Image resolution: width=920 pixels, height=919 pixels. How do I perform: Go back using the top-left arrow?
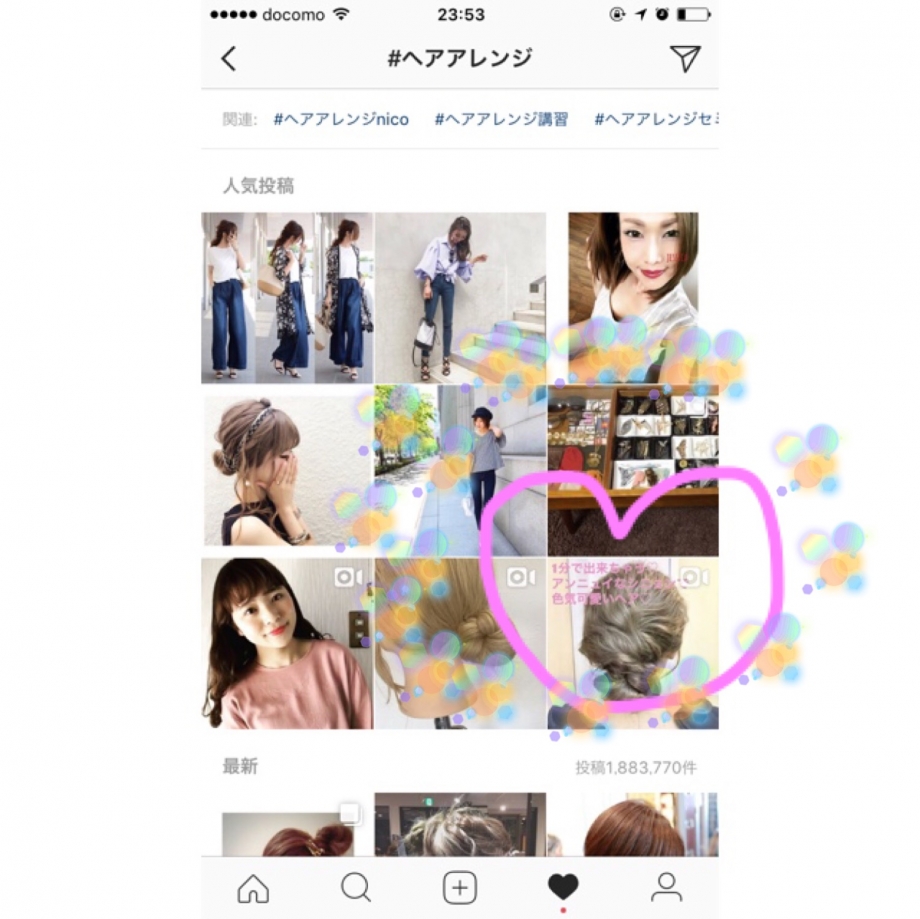point(229,59)
